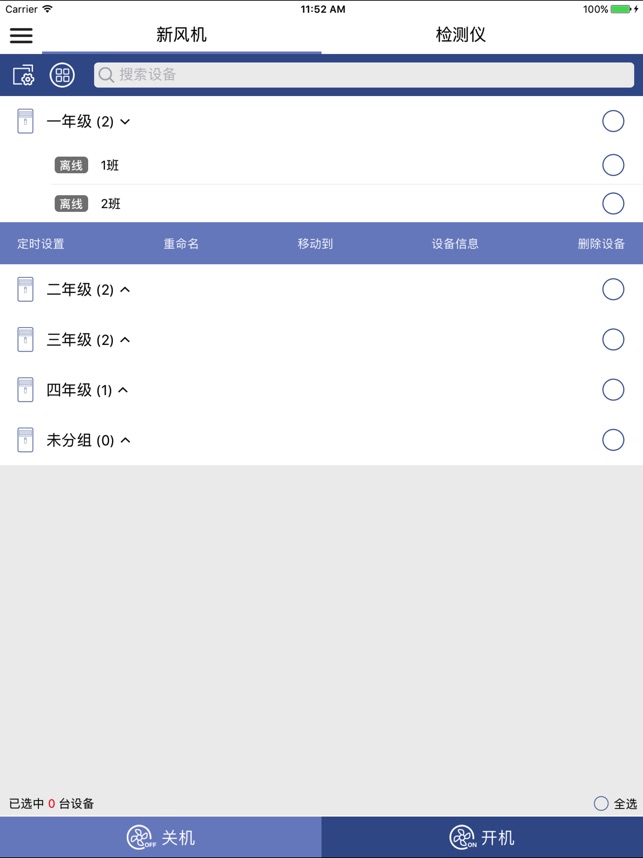This screenshot has height=858, width=643.
Task: Open 定时设置 timer settings
Action: click(41, 244)
